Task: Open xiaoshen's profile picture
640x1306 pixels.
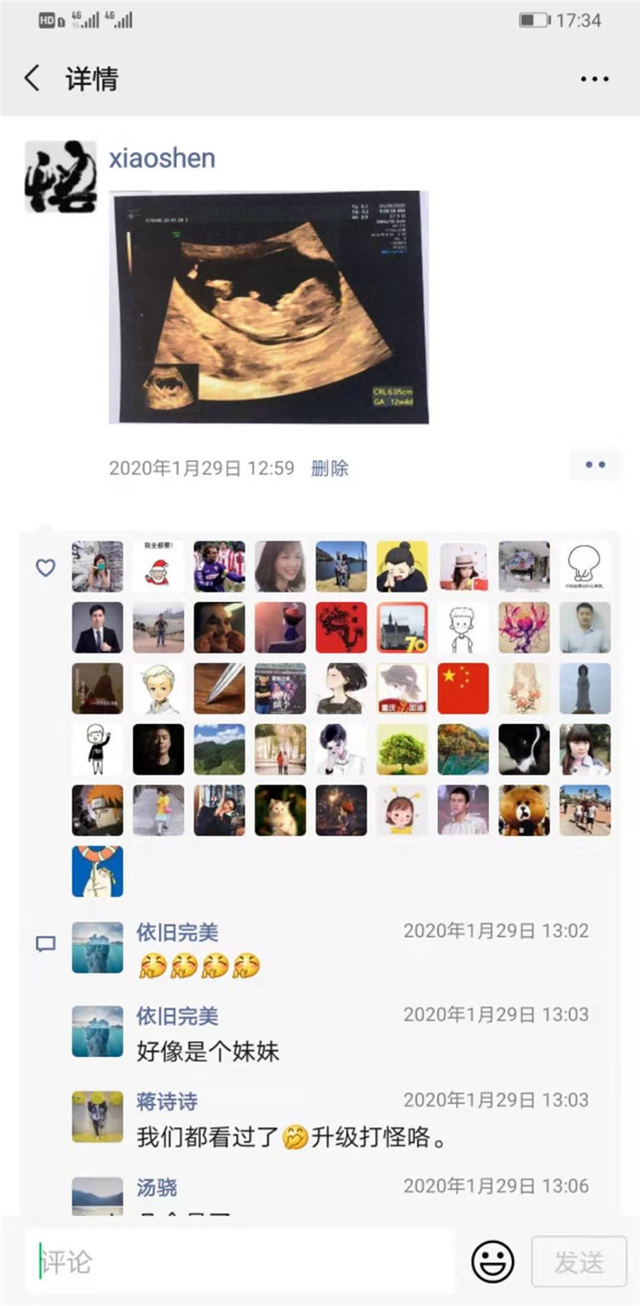Action: (60, 176)
